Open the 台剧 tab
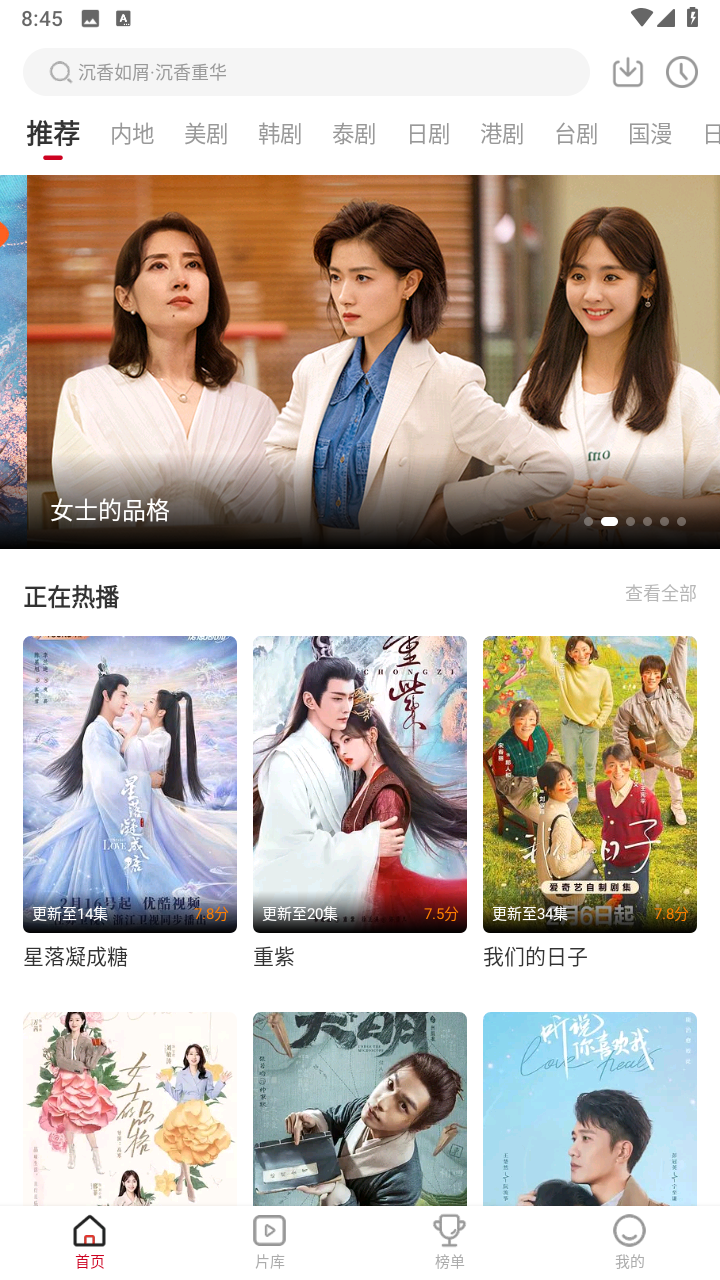 (576, 134)
